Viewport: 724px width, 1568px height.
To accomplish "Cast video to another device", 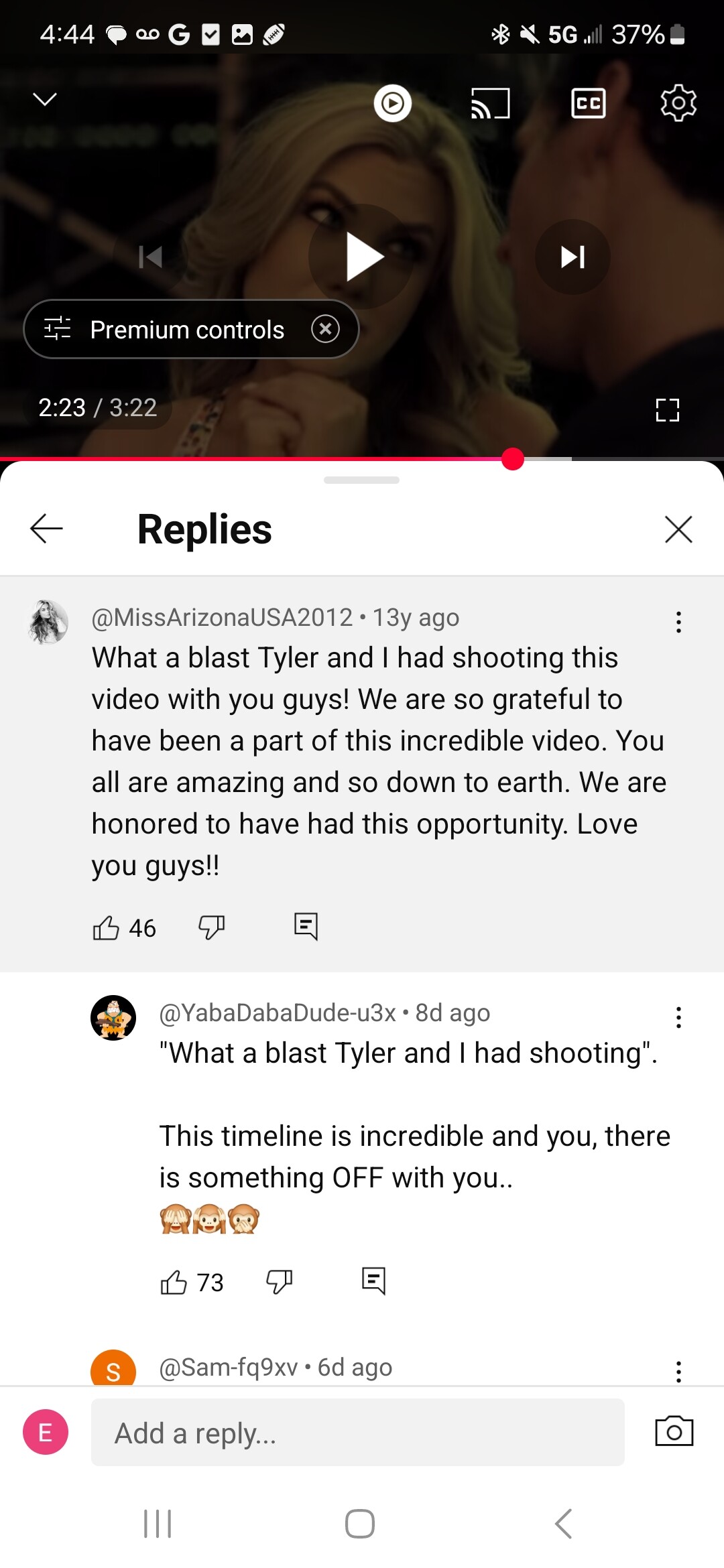I will tap(490, 103).
